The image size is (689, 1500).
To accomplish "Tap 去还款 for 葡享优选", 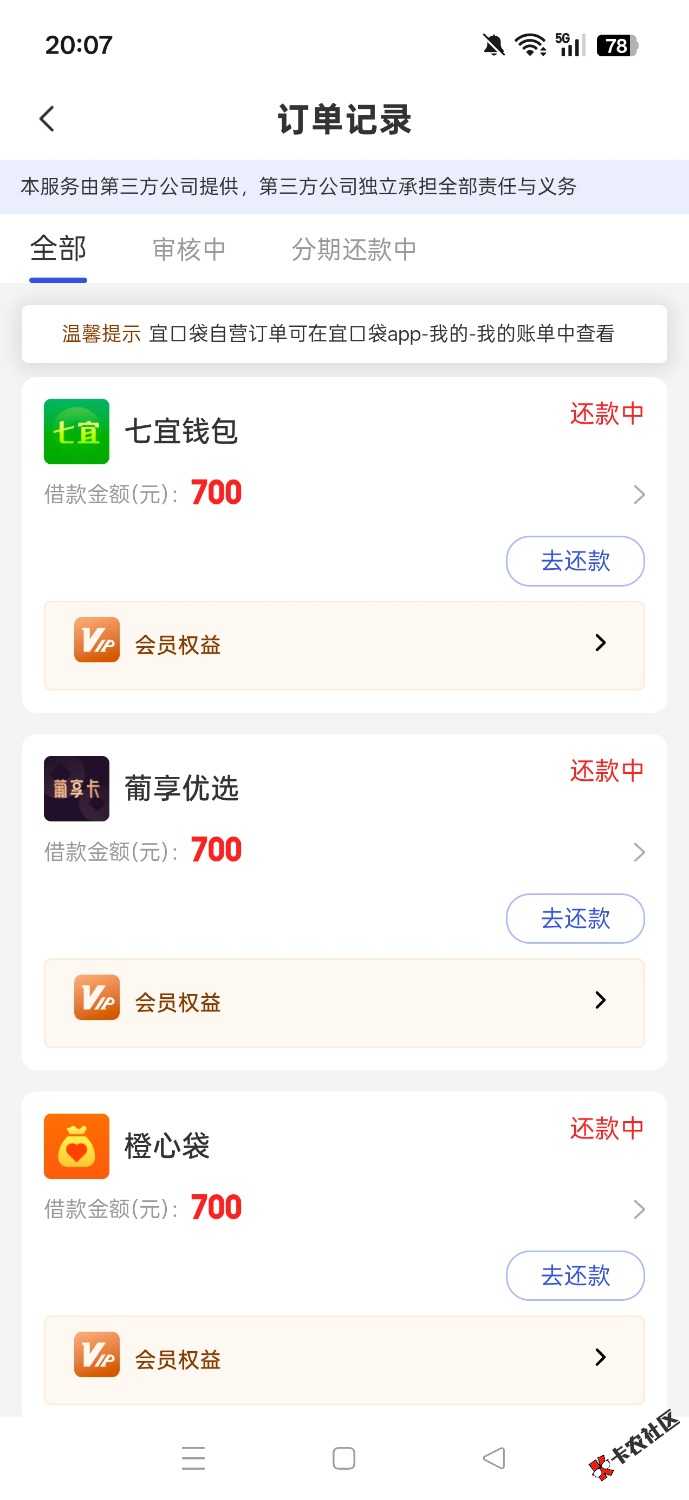I will coord(575,918).
